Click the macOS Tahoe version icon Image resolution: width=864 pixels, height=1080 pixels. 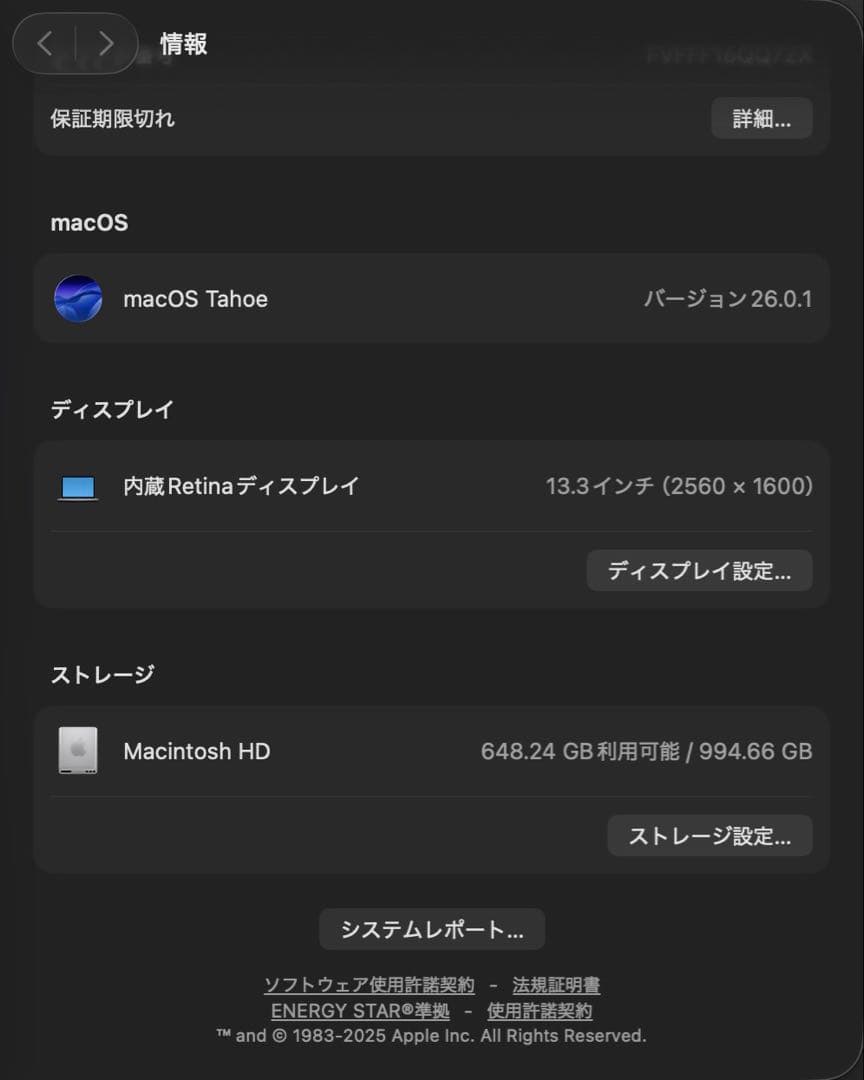pyautogui.click(x=80, y=298)
